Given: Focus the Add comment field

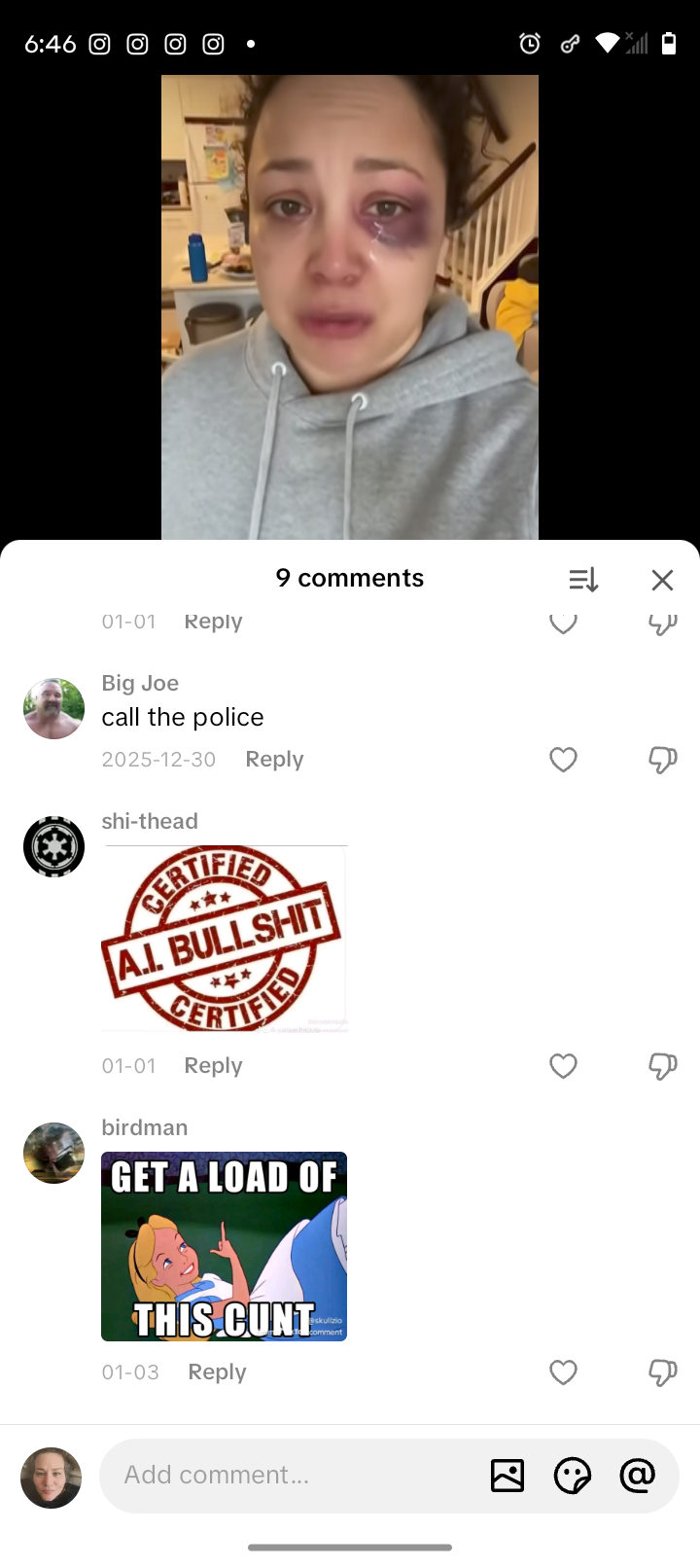Looking at the screenshot, I should point(292,1476).
